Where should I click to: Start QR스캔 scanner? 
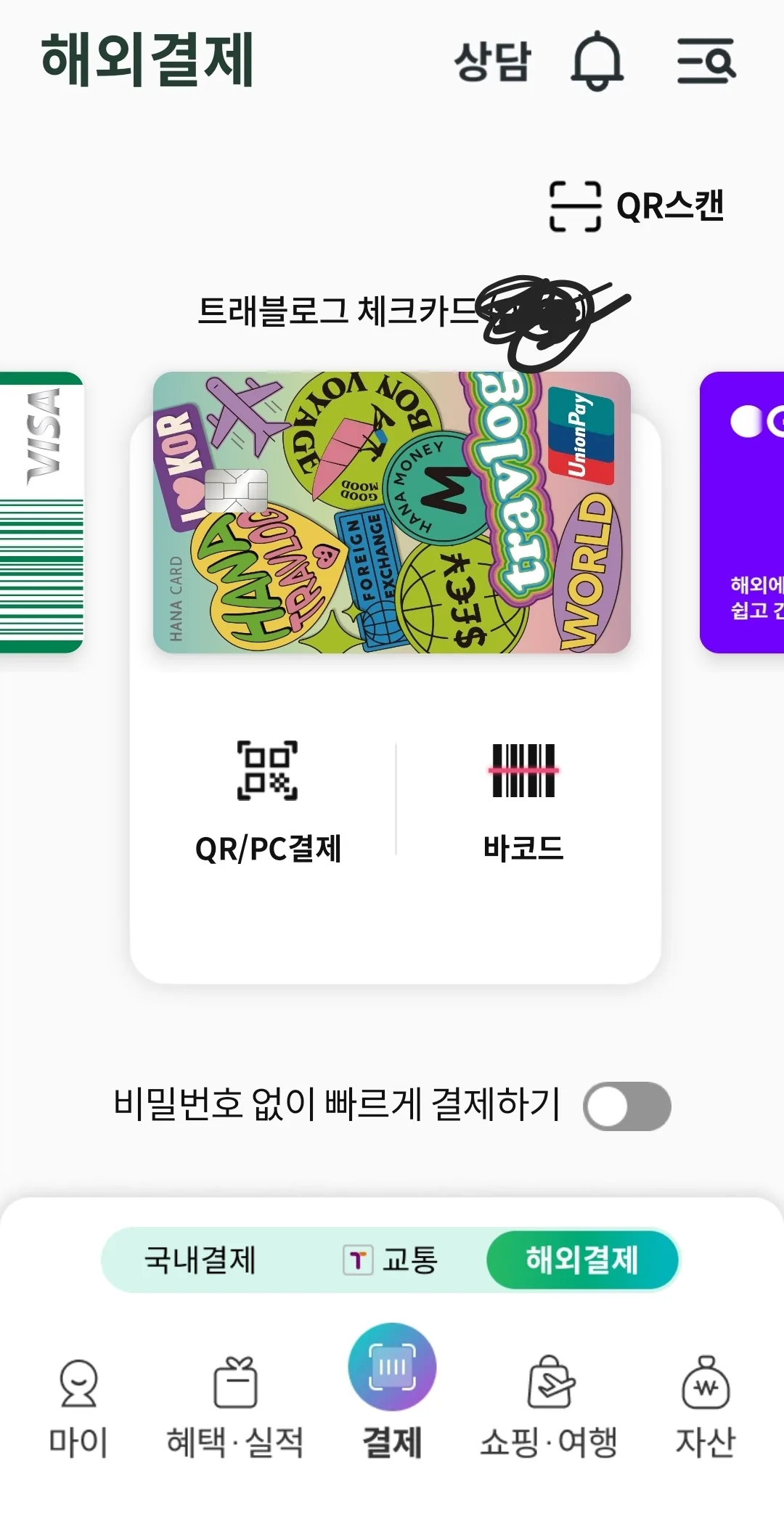click(x=637, y=206)
